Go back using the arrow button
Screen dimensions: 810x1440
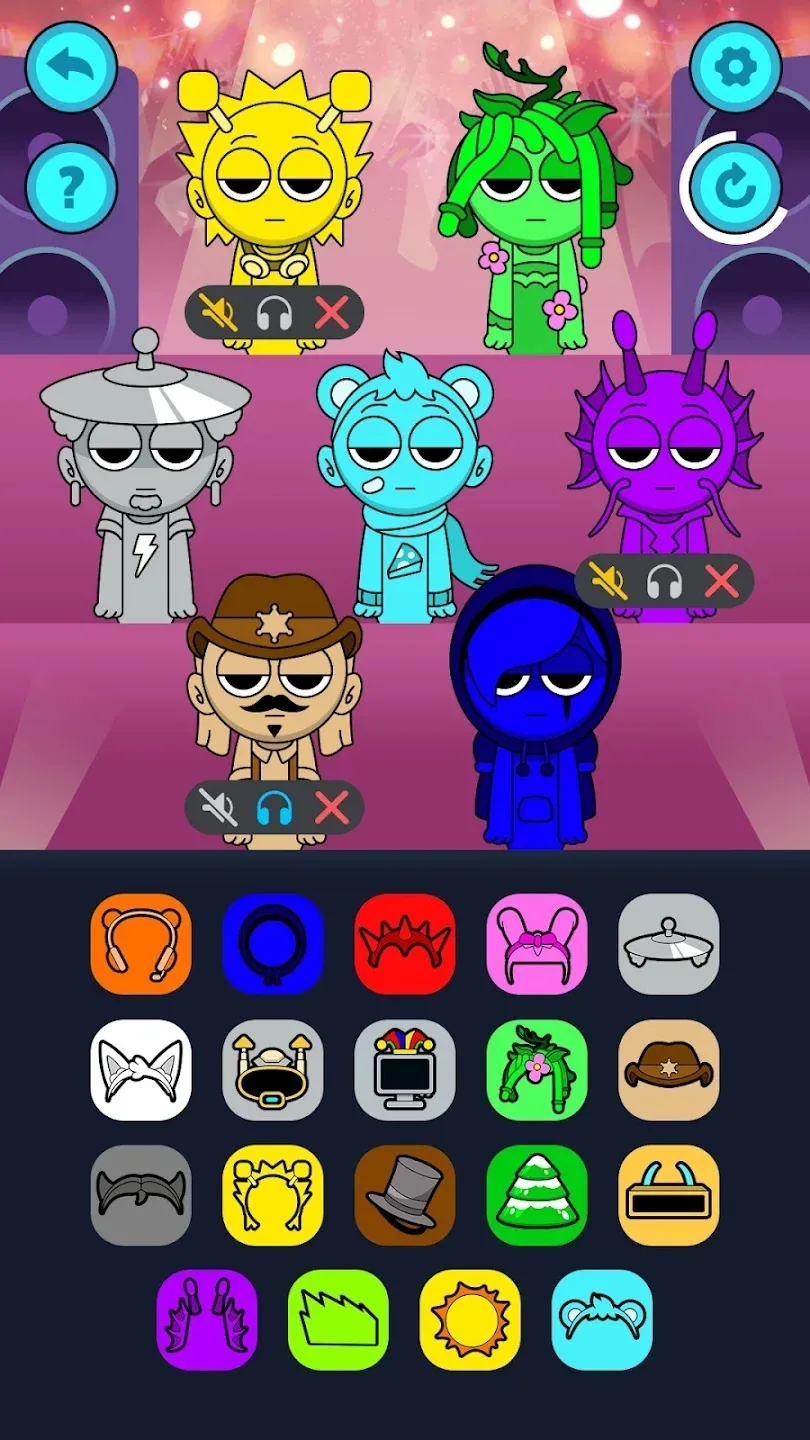click(x=72, y=66)
